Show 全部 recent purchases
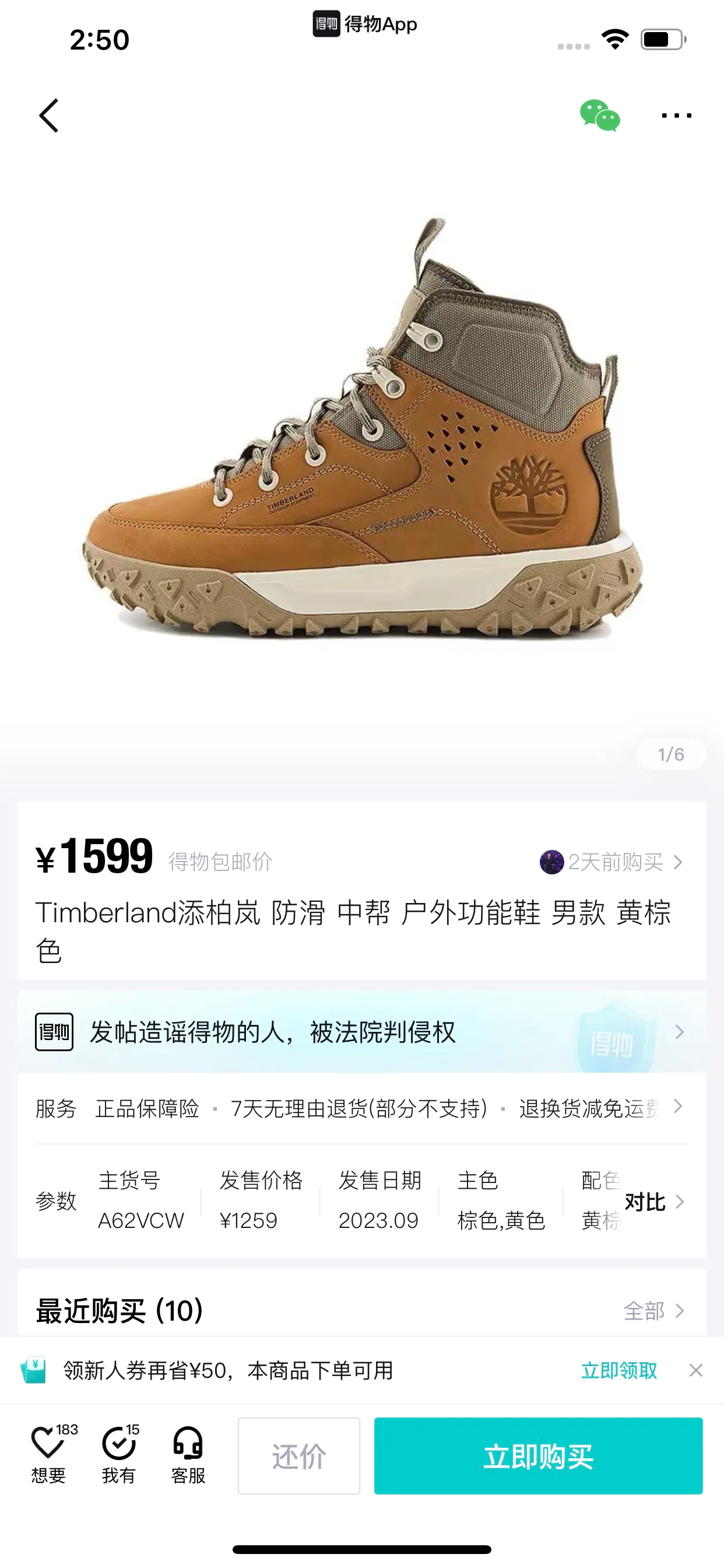Viewport: 724px width, 1568px height. tap(653, 1311)
